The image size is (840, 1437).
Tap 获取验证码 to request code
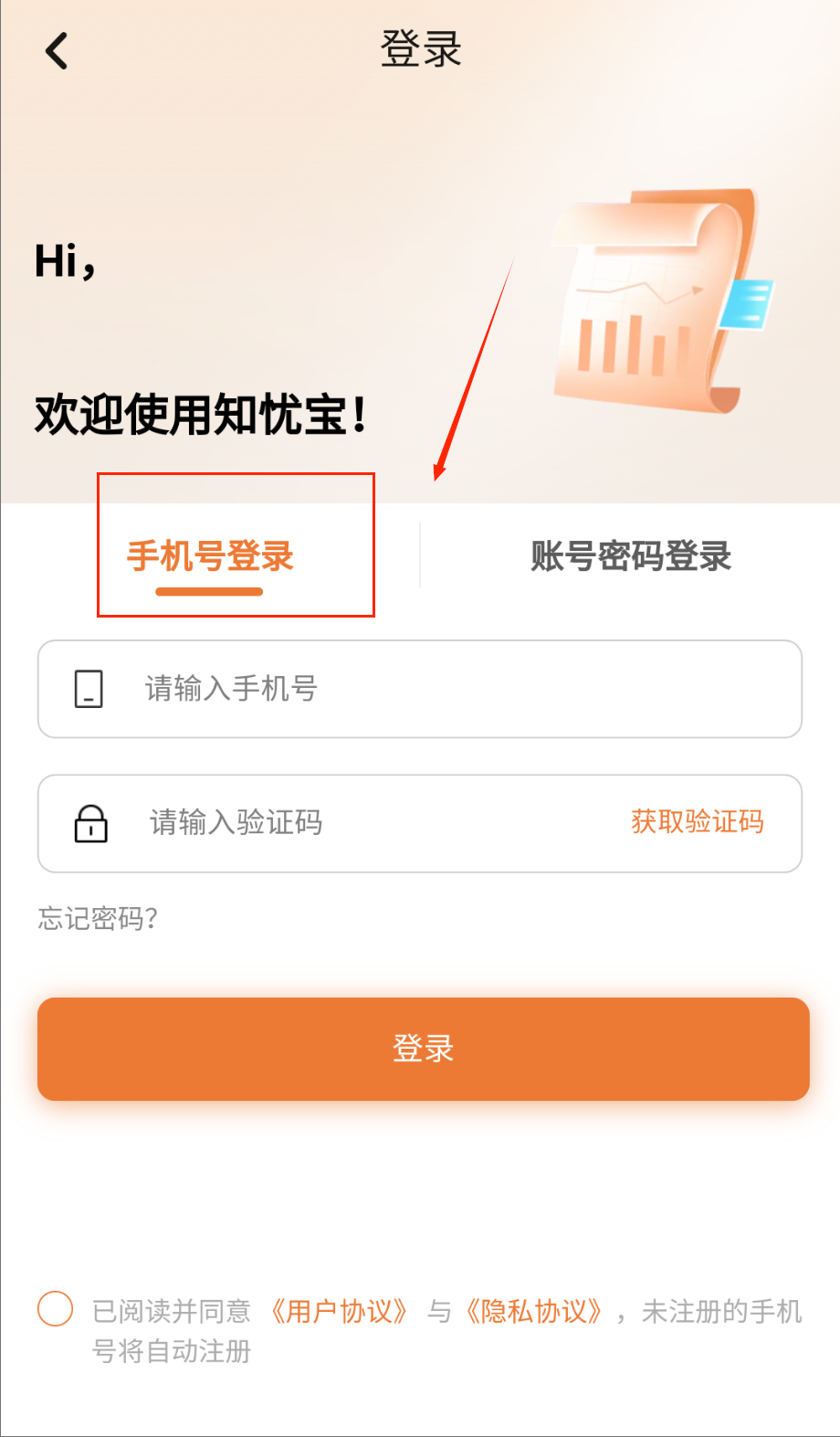pyautogui.click(x=698, y=822)
